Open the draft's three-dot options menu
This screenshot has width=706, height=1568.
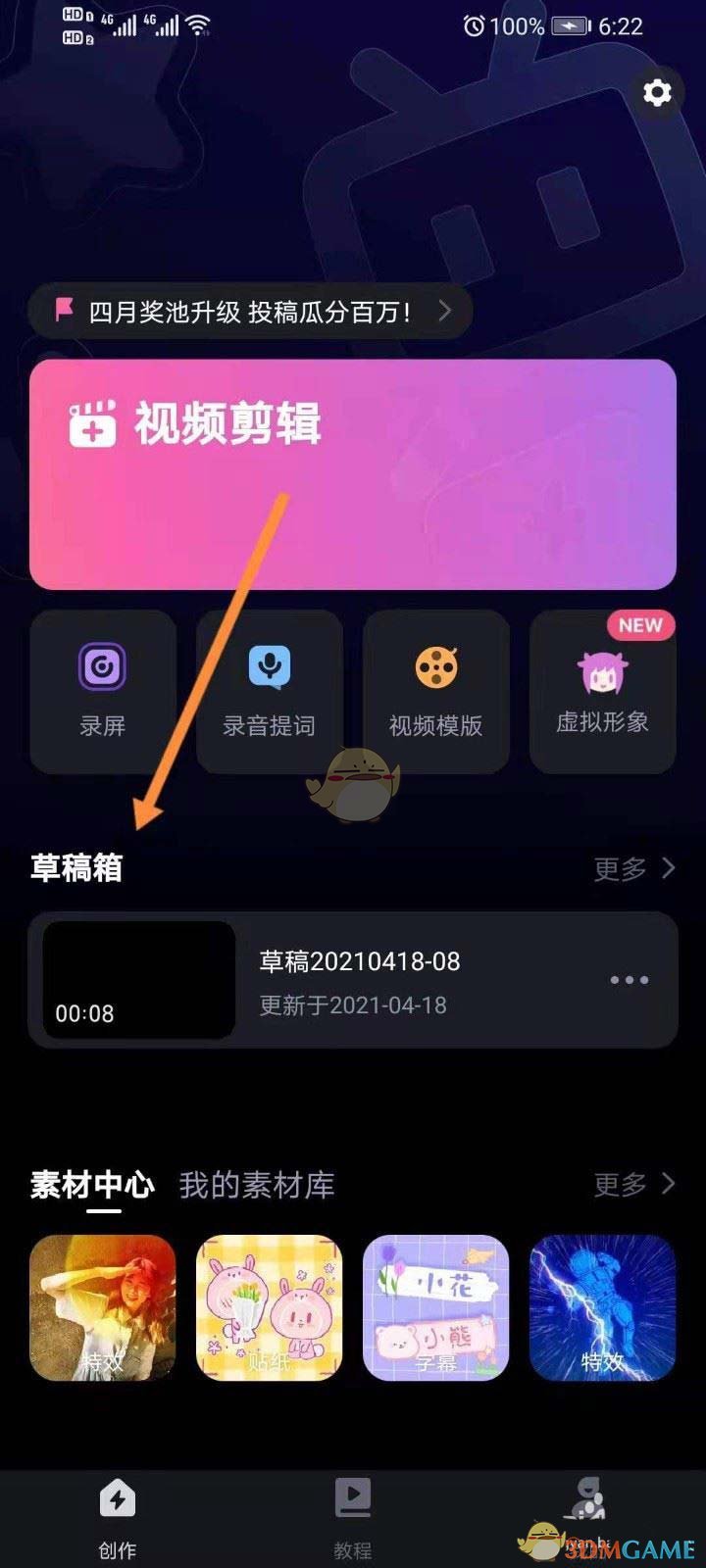[629, 980]
